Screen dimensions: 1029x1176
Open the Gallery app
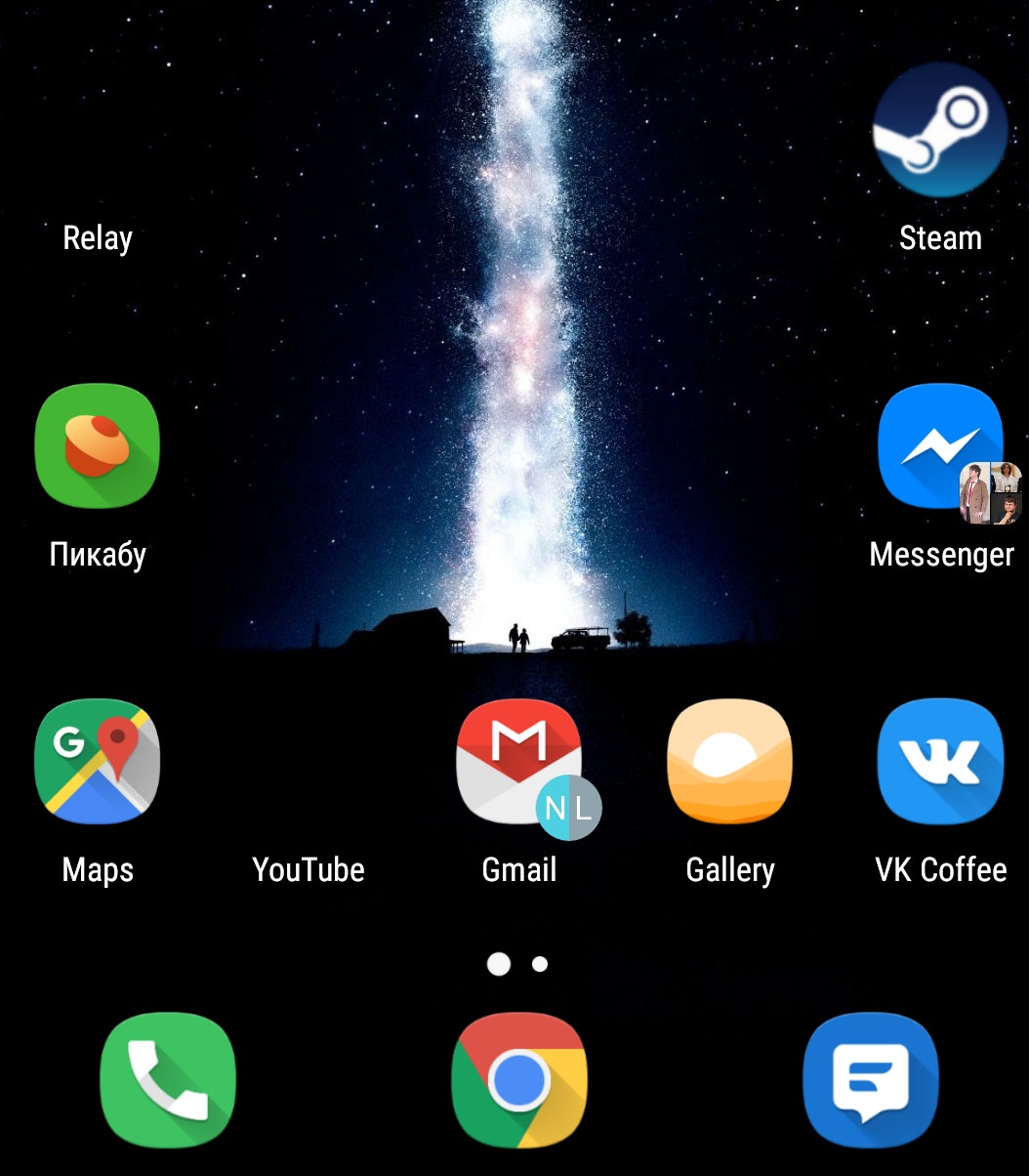tap(729, 762)
